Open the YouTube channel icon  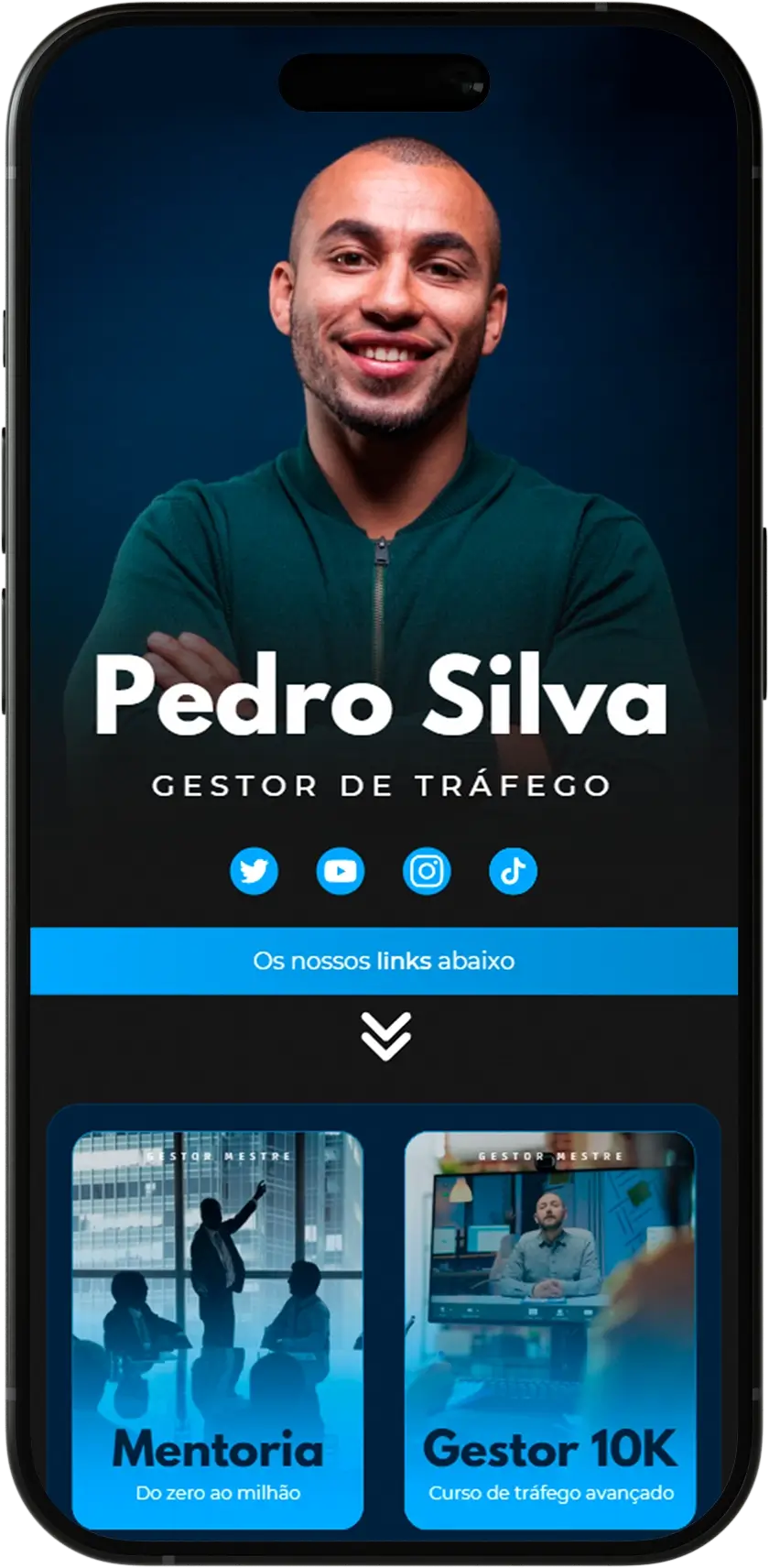pyautogui.click(x=341, y=872)
